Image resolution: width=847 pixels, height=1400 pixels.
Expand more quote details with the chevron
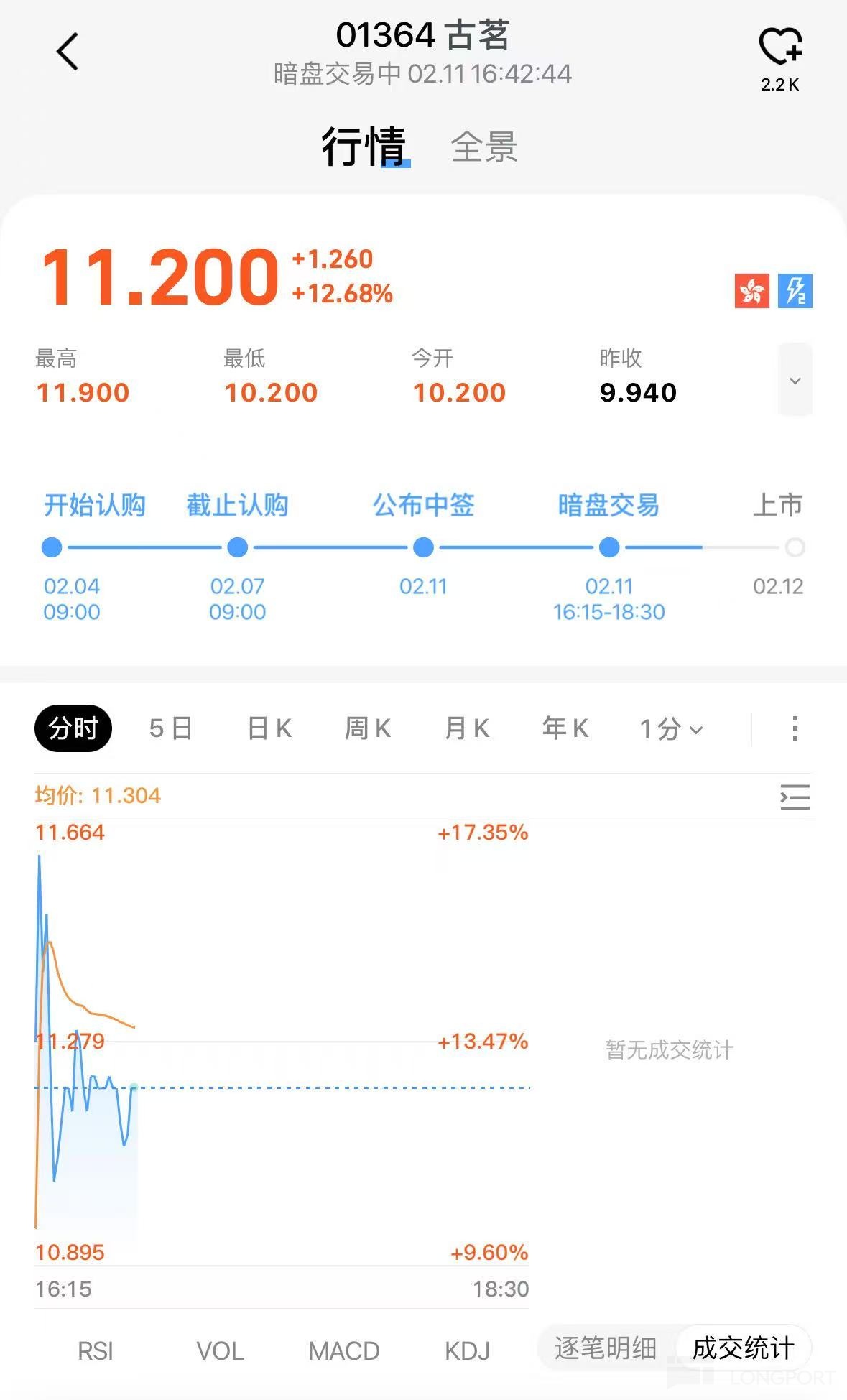pos(795,380)
